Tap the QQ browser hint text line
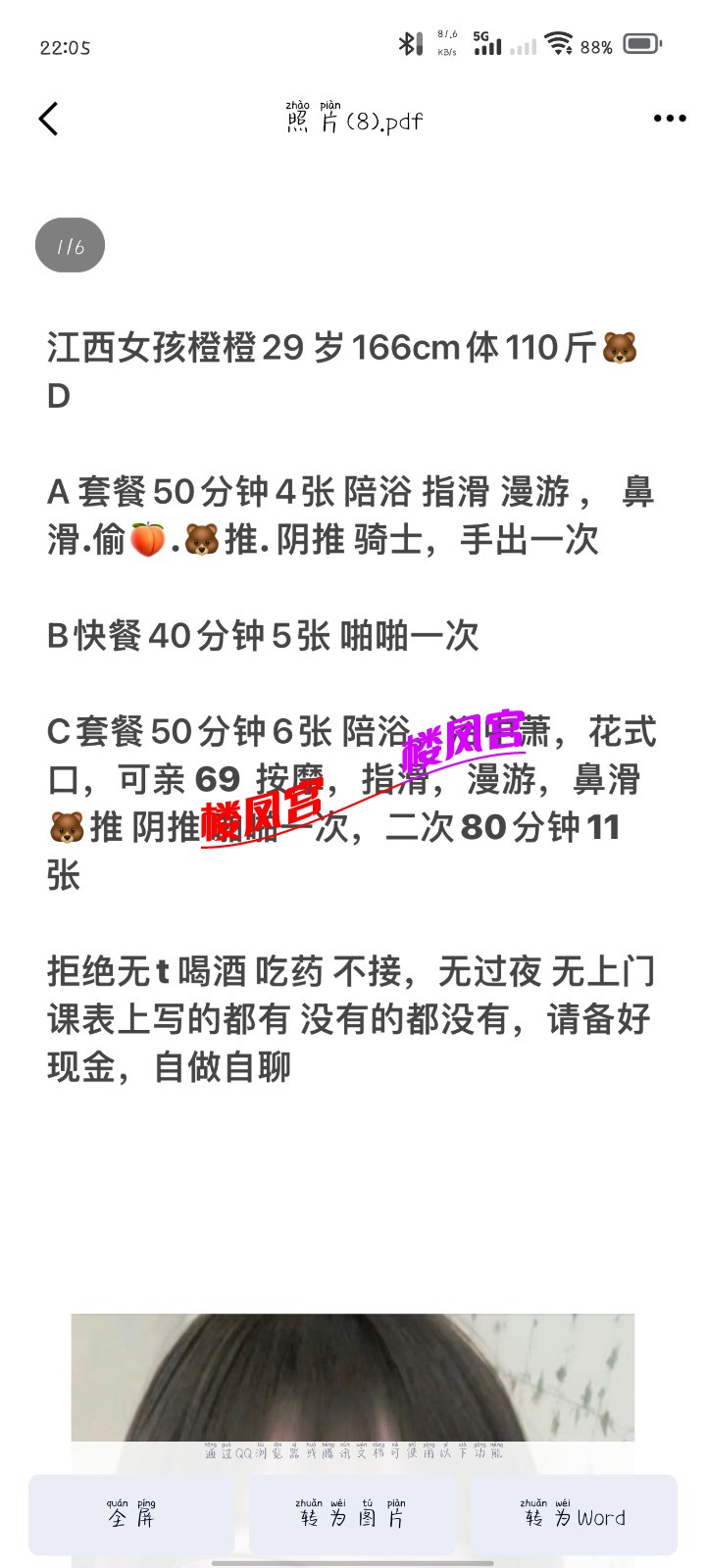The height and width of the screenshot is (1568, 706). point(353,1454)
